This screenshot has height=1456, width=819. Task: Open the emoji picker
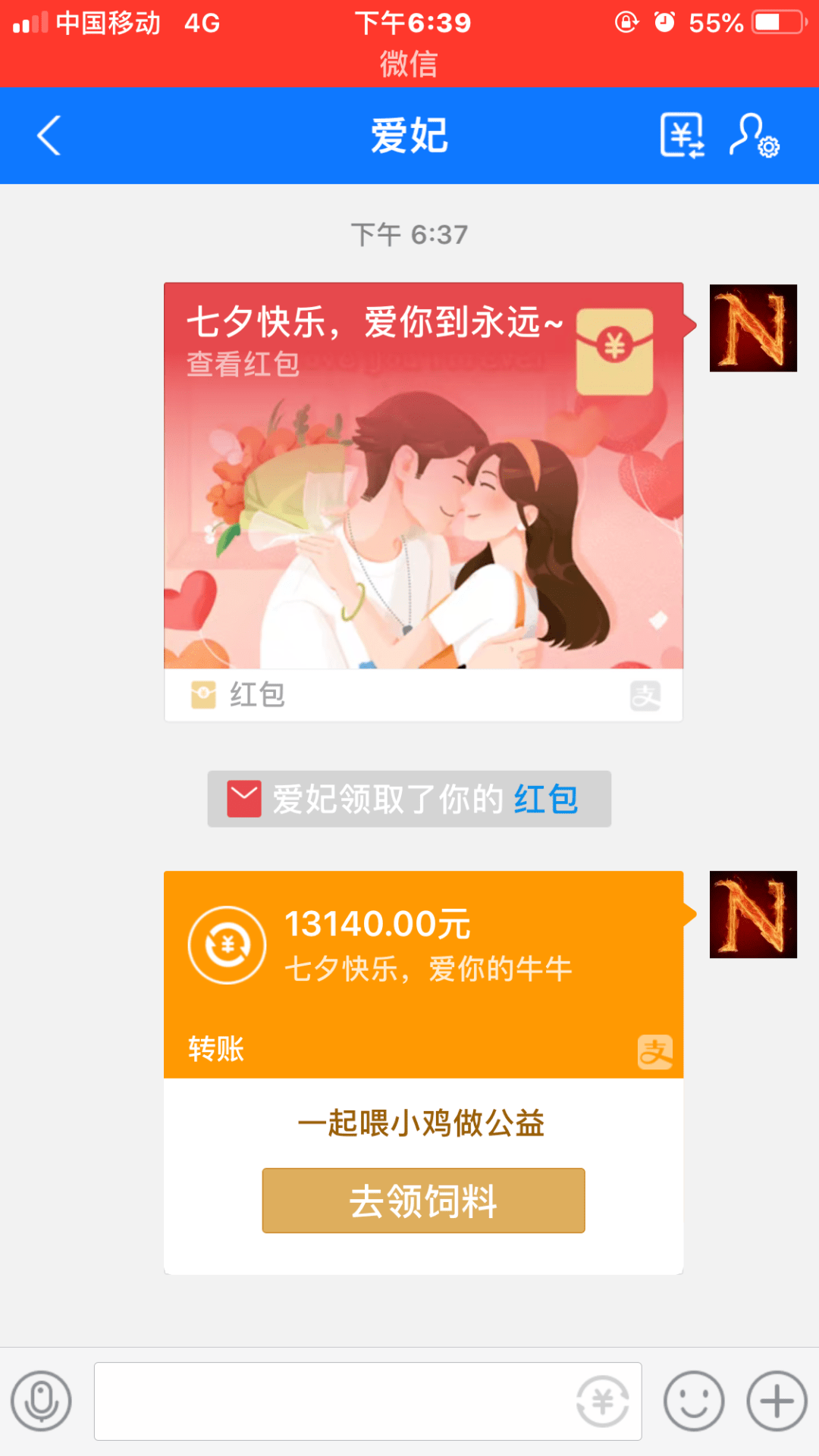694,1401
